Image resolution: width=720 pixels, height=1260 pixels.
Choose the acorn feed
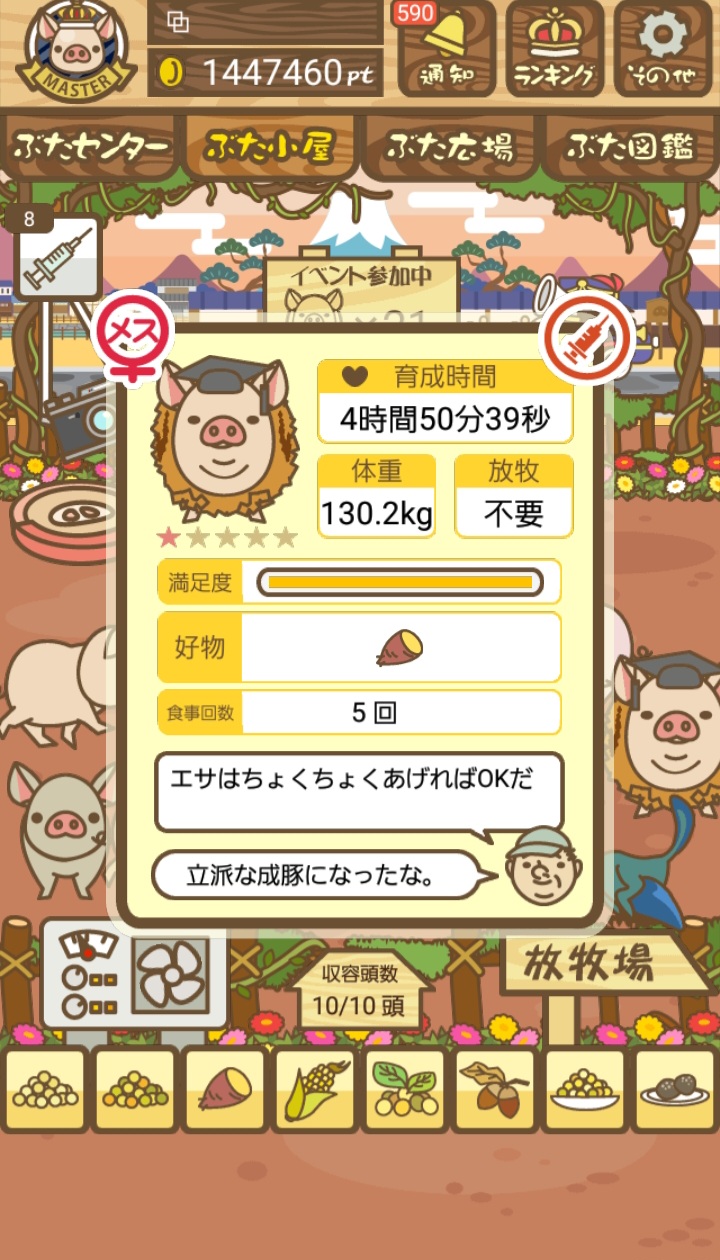point(496,1089)
